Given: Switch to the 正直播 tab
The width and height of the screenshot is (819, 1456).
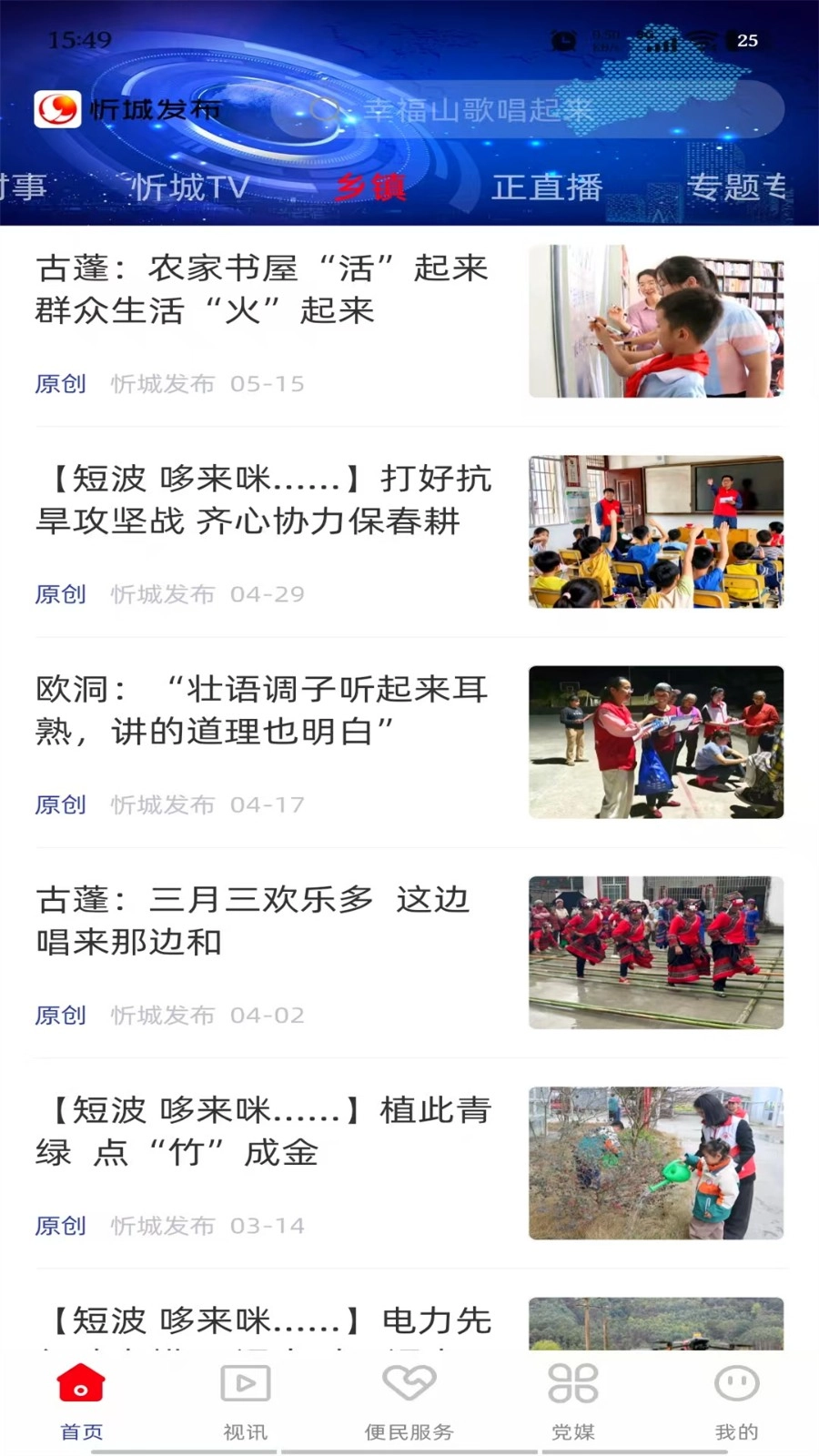Looking at the screenshot, I should tap(546, 187).
